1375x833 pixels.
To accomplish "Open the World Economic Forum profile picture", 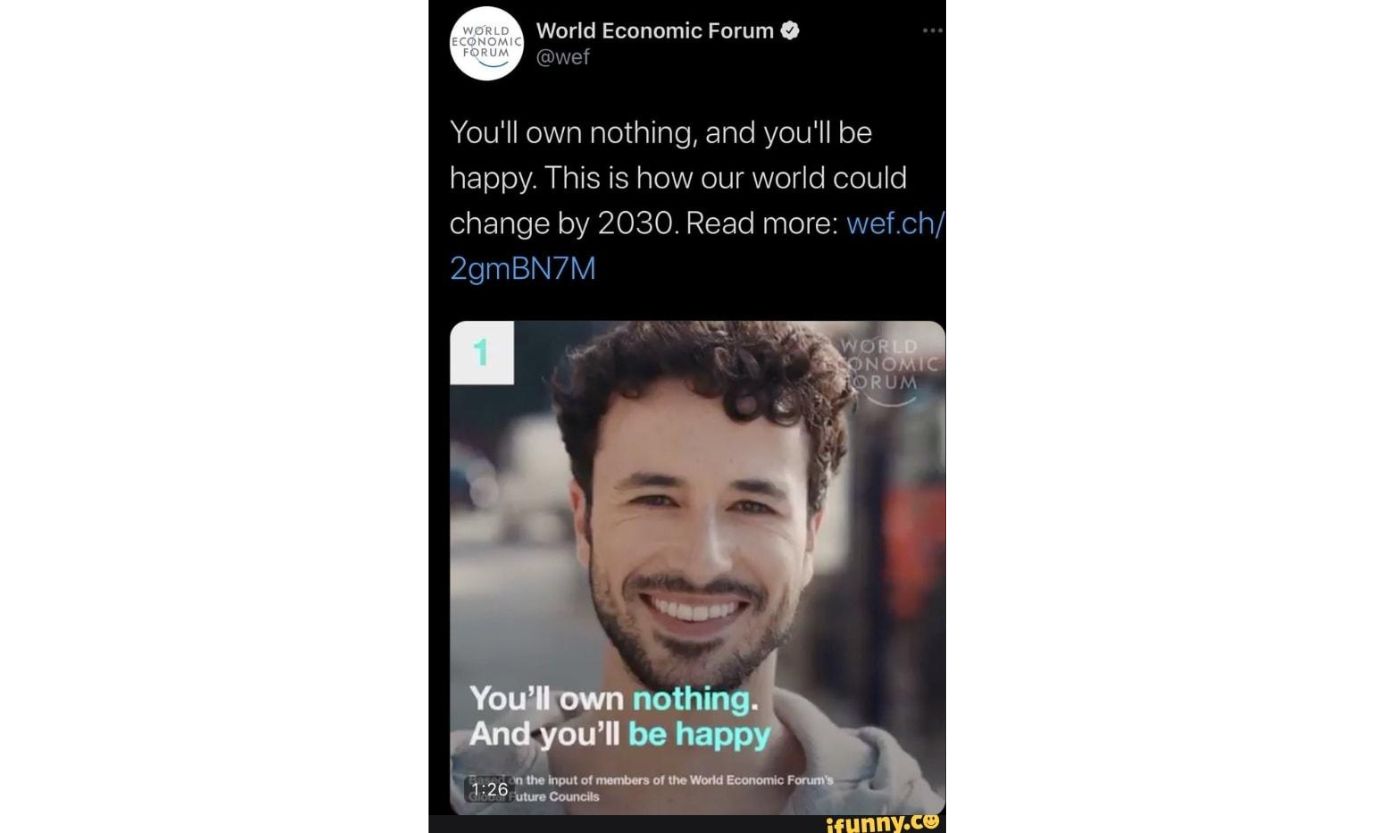I will pyautogui.click(x=487, y=43).
